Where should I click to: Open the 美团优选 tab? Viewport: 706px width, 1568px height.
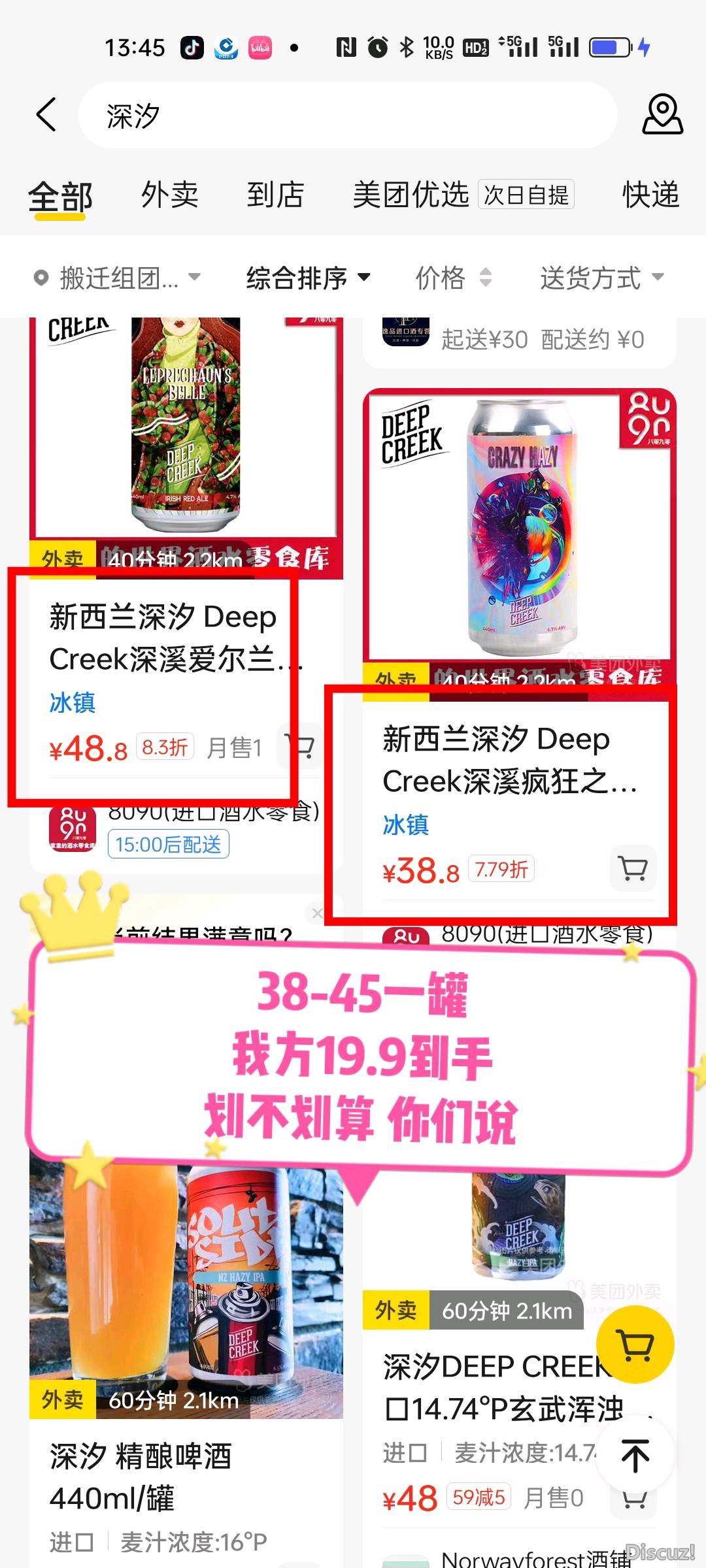(411, 195)
